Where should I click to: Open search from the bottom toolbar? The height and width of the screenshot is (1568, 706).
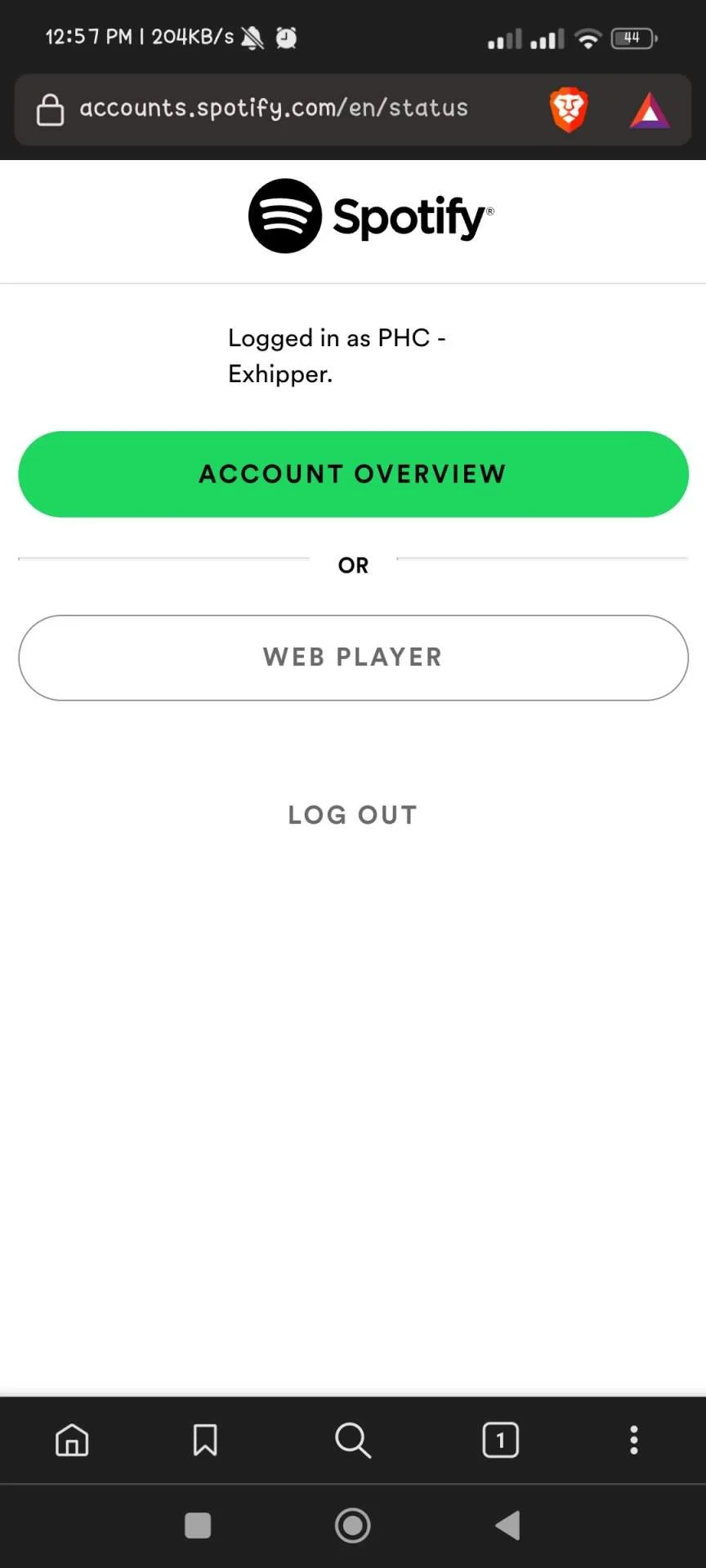click(x=353, y=1440)
